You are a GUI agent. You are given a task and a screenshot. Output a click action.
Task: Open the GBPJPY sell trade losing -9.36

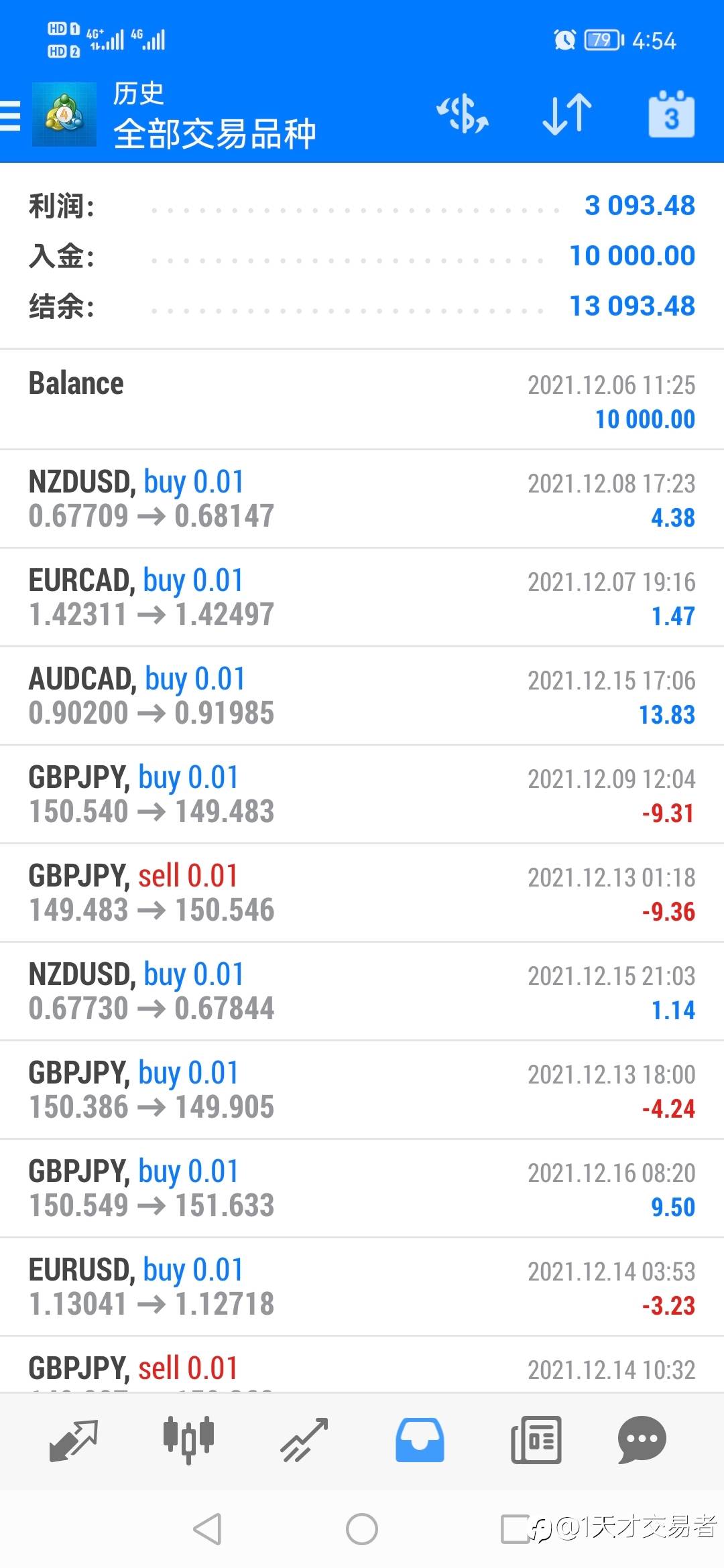pos(362,893)
